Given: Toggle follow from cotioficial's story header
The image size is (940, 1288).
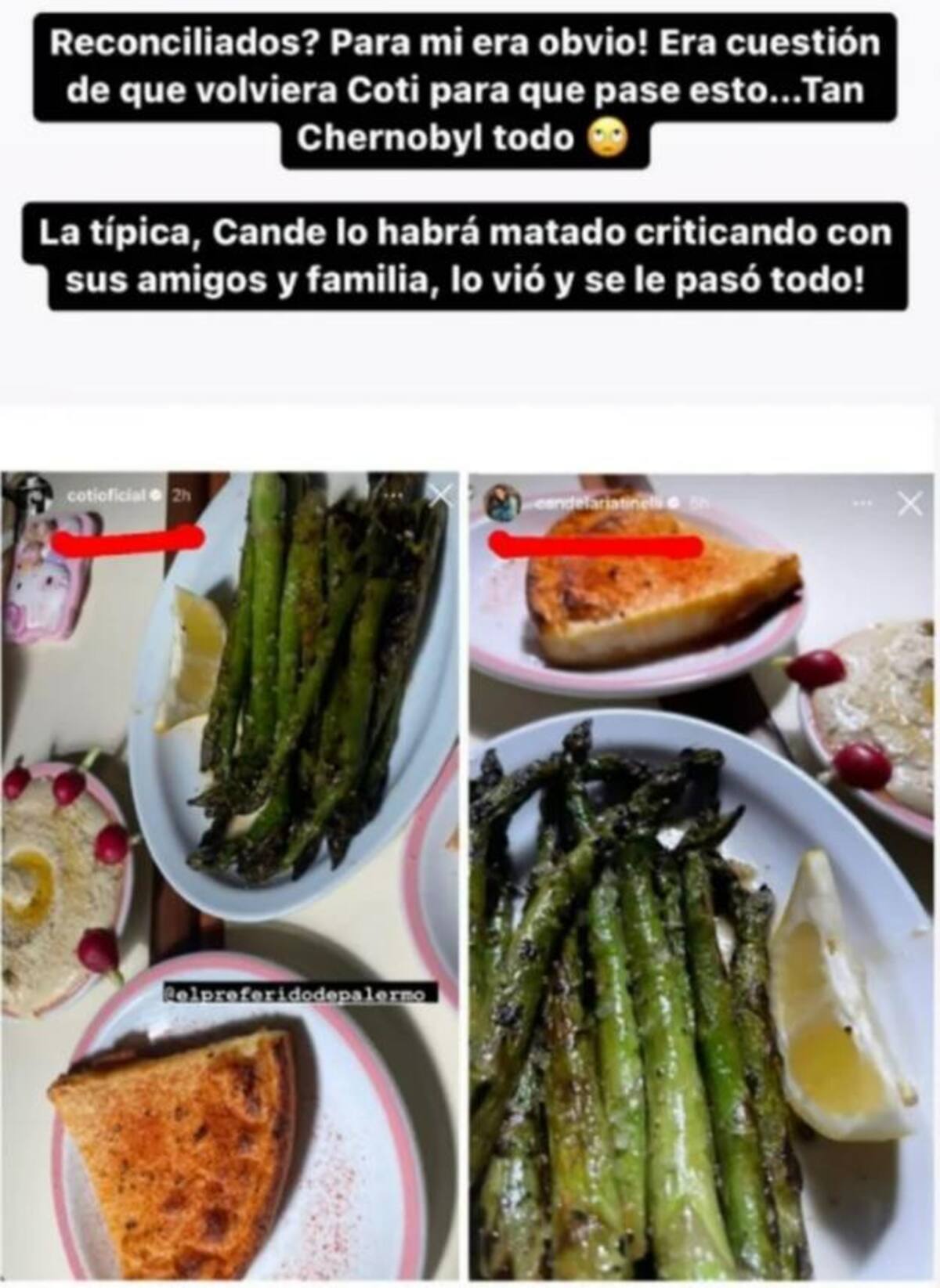Looking at the screenshot, I should (x=106, y=496).
